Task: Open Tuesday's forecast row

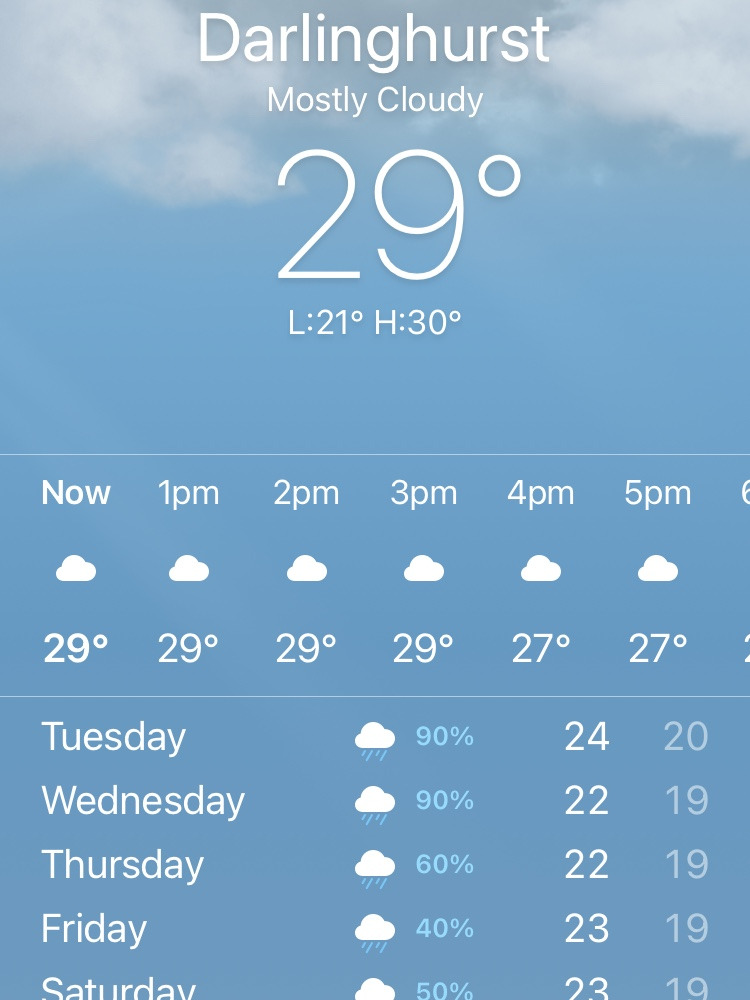Action: click(375, 737)
